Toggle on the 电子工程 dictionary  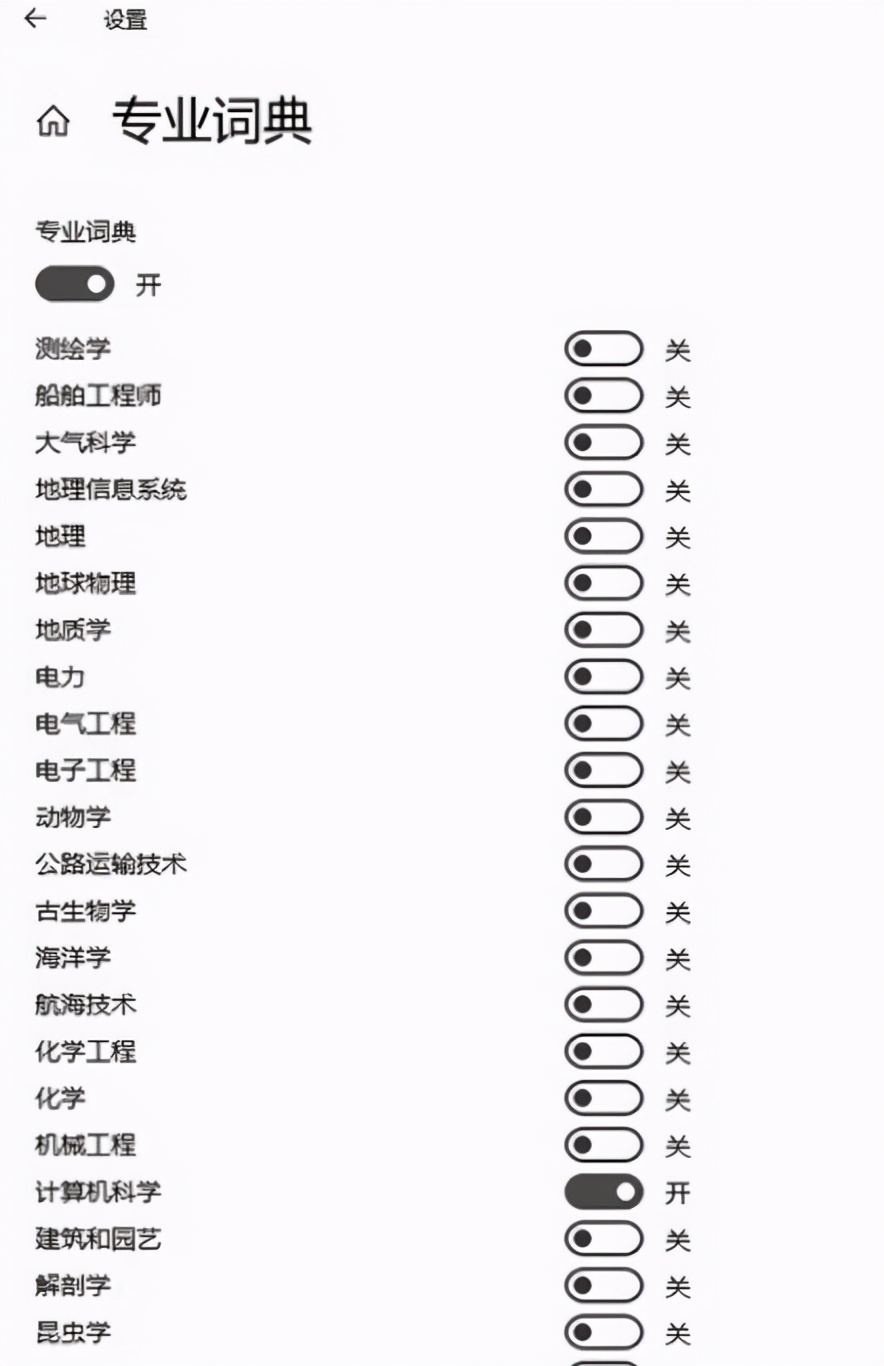(603, 770)
